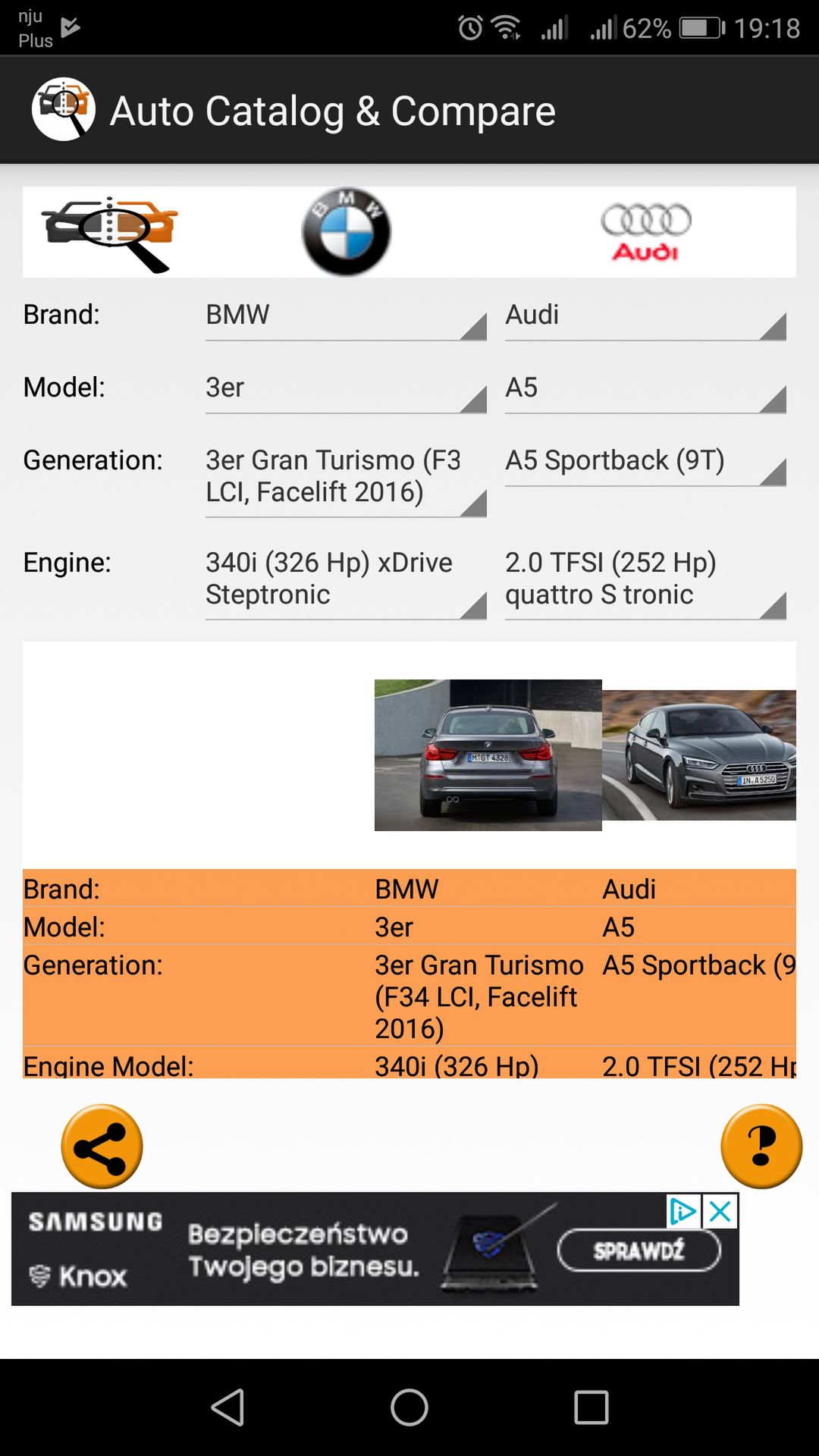The height and width of the screenshot is (1456, 819).
Task: Open the Audi brand dropdown
Action: pyautogui.click(x=645, y=316)
